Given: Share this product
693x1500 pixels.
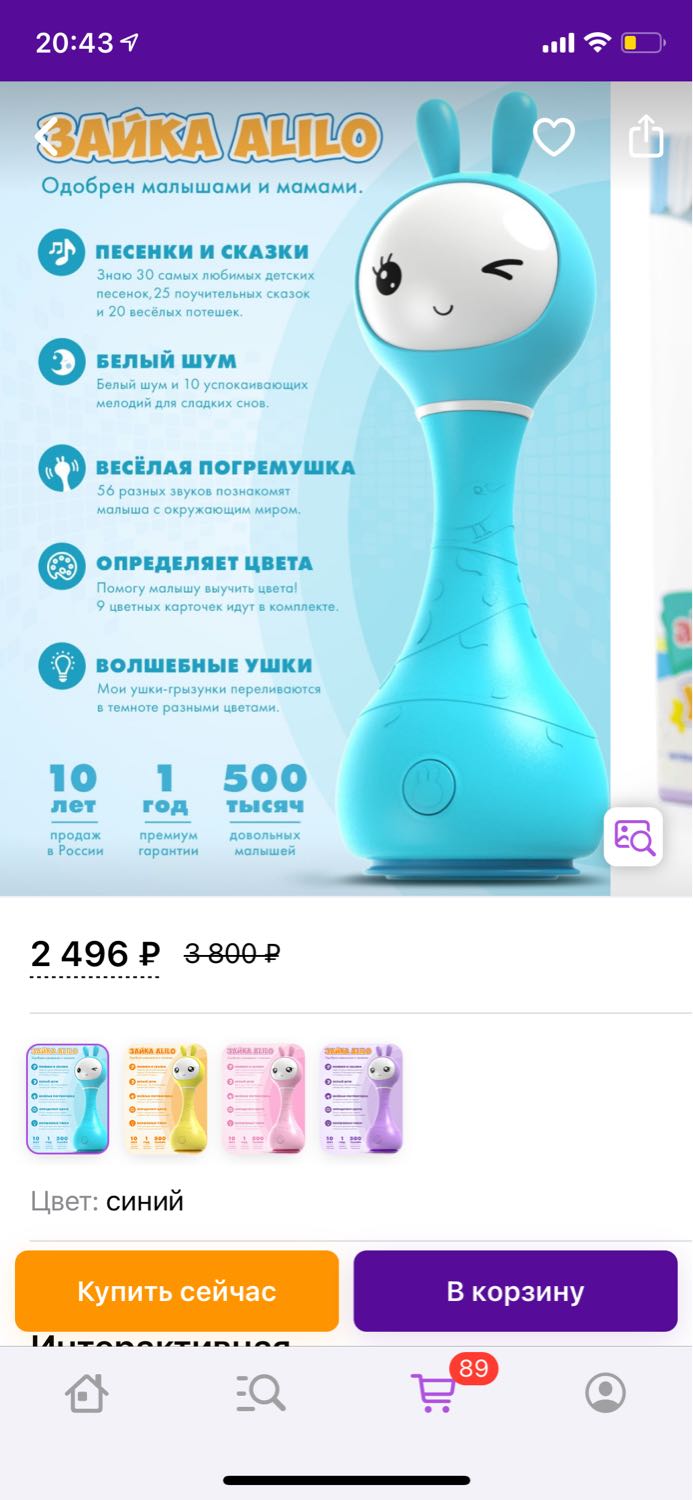Looking at the screenshot, I should click(x=646, y=137).
